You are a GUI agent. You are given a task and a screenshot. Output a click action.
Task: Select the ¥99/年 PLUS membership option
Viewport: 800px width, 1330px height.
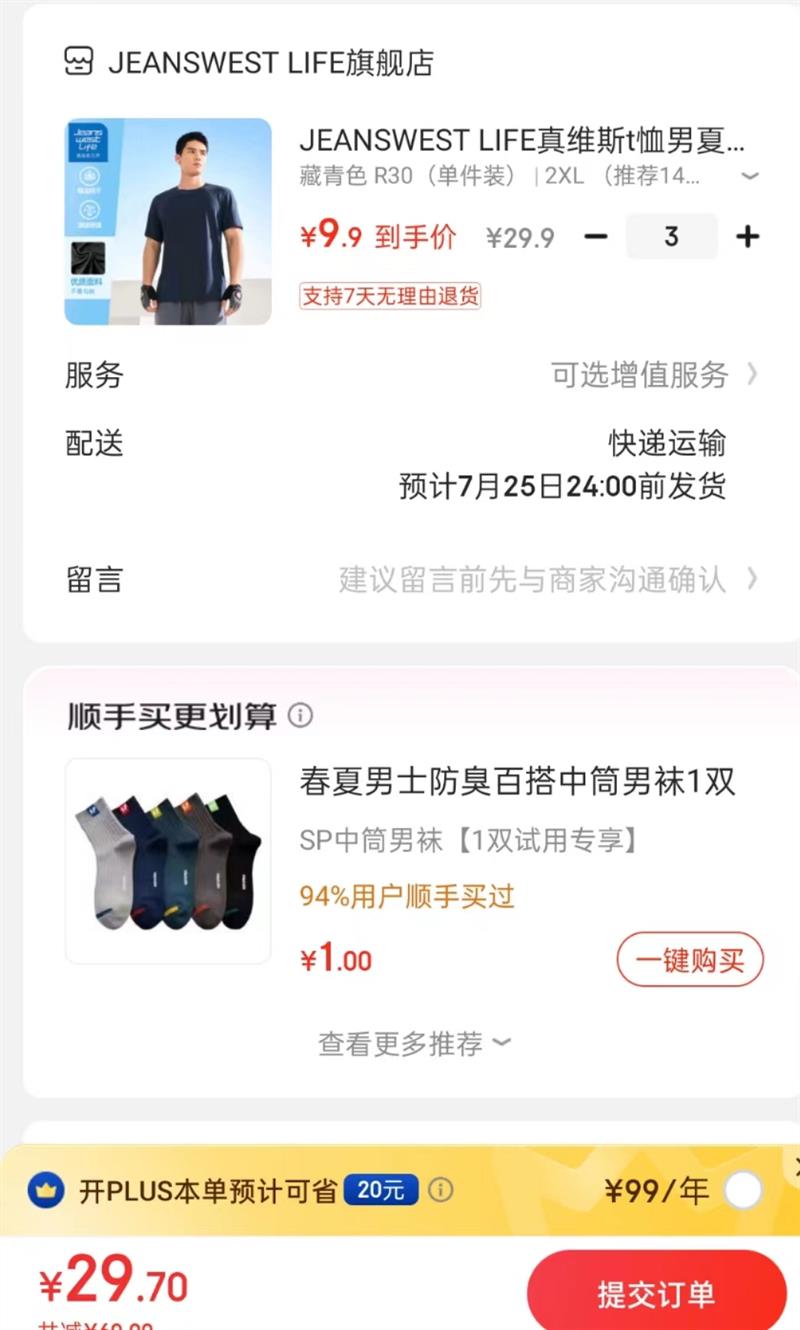tap(743, 1191)
